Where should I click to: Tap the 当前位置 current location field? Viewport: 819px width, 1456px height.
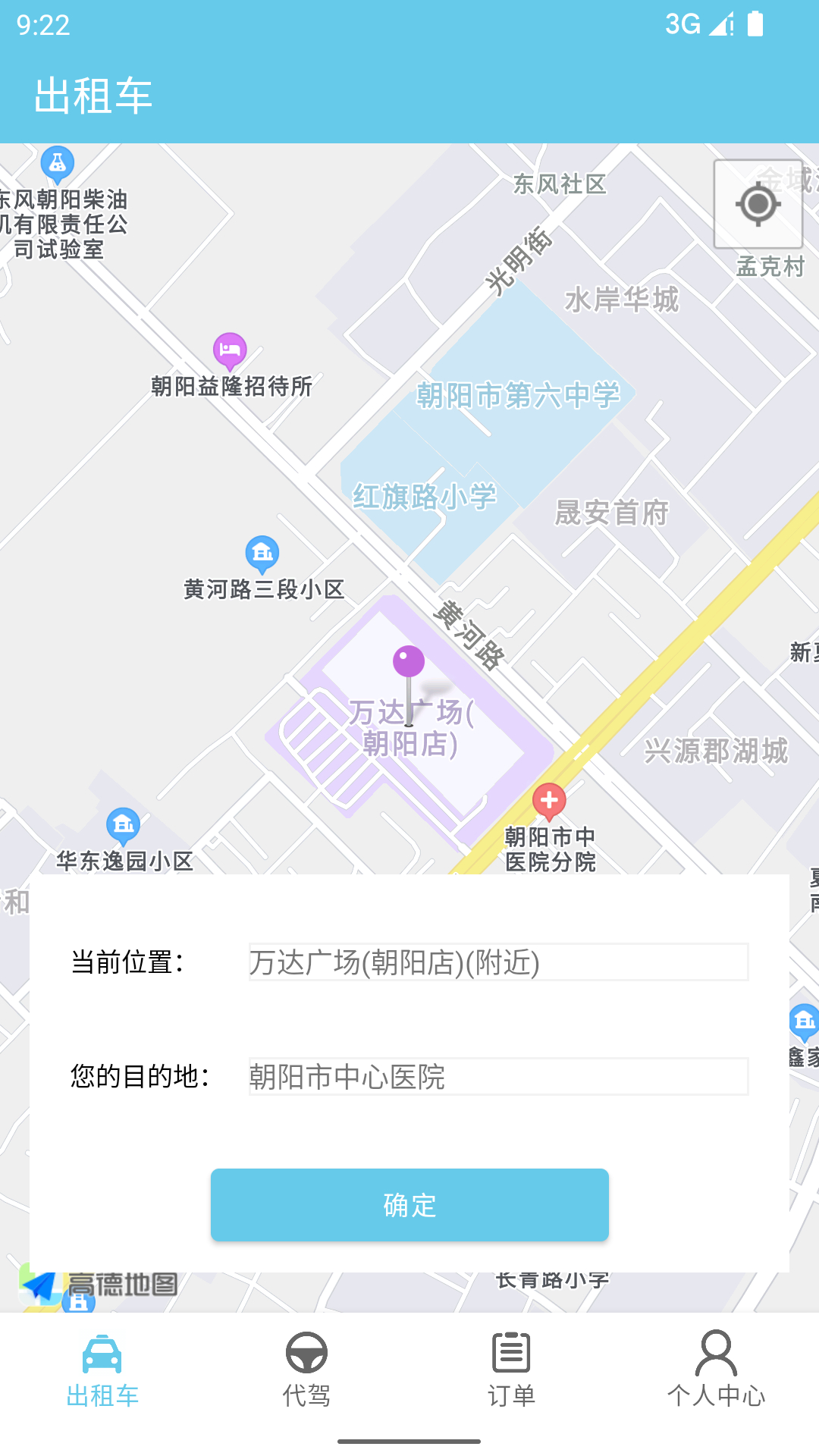498,962
